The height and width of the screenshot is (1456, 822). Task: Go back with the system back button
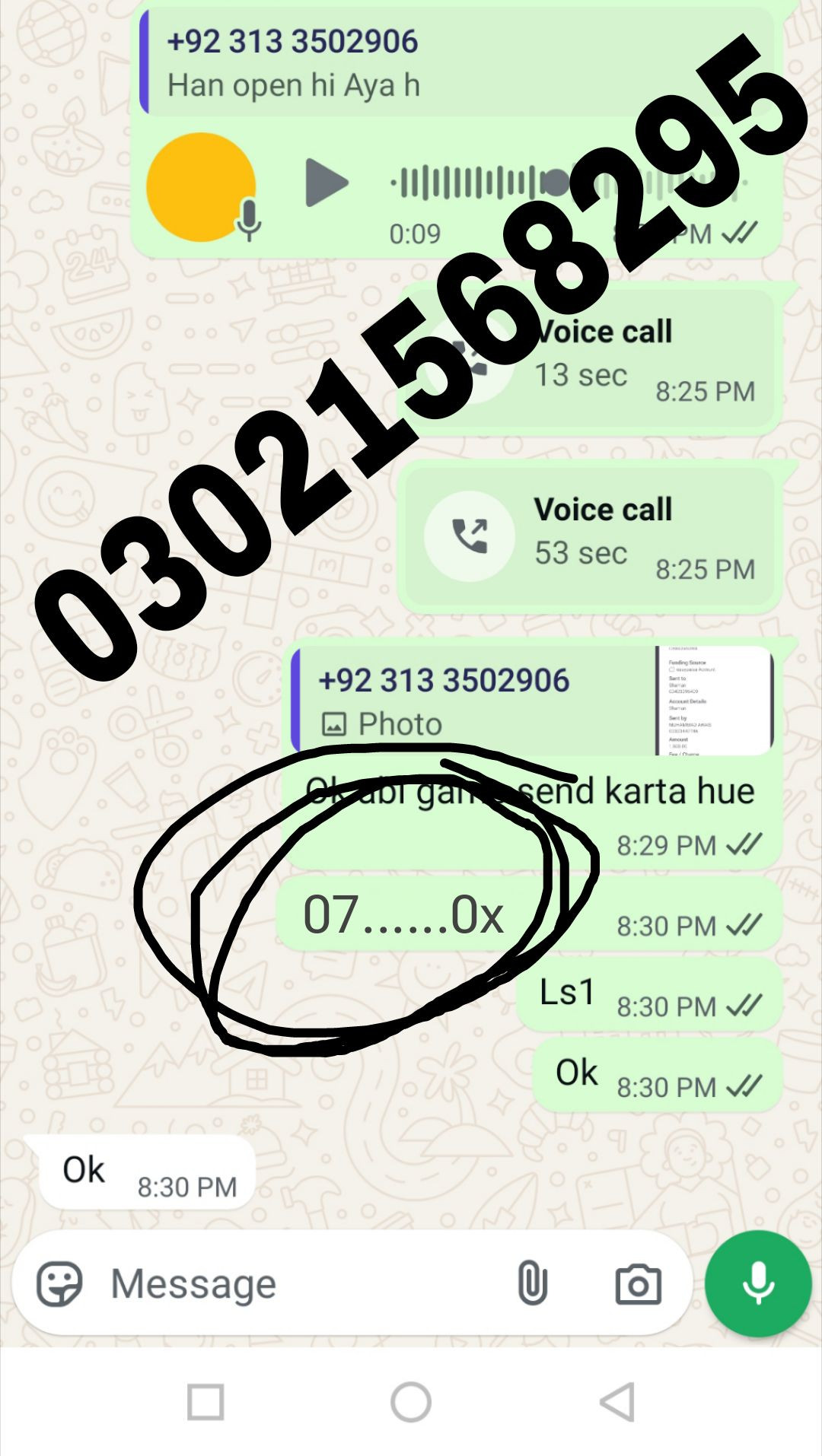click(616, 1402)
